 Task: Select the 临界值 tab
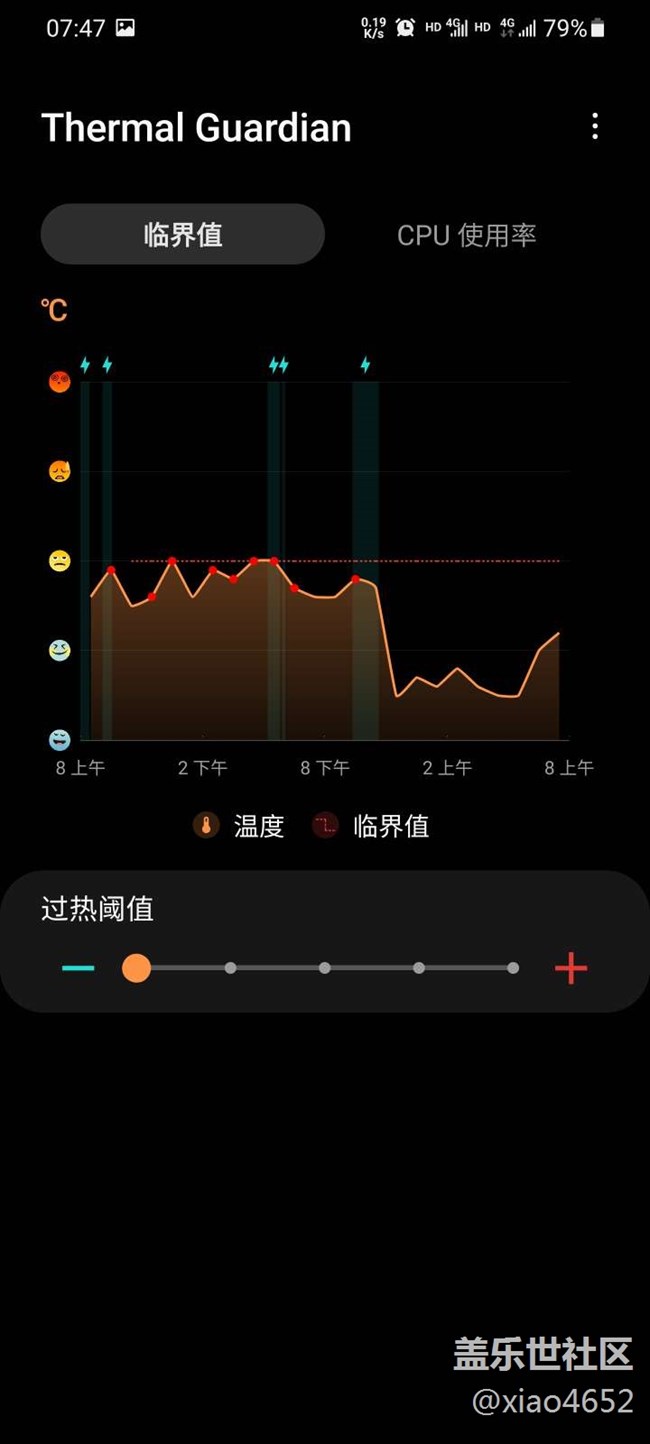click(x=183, y=235)
